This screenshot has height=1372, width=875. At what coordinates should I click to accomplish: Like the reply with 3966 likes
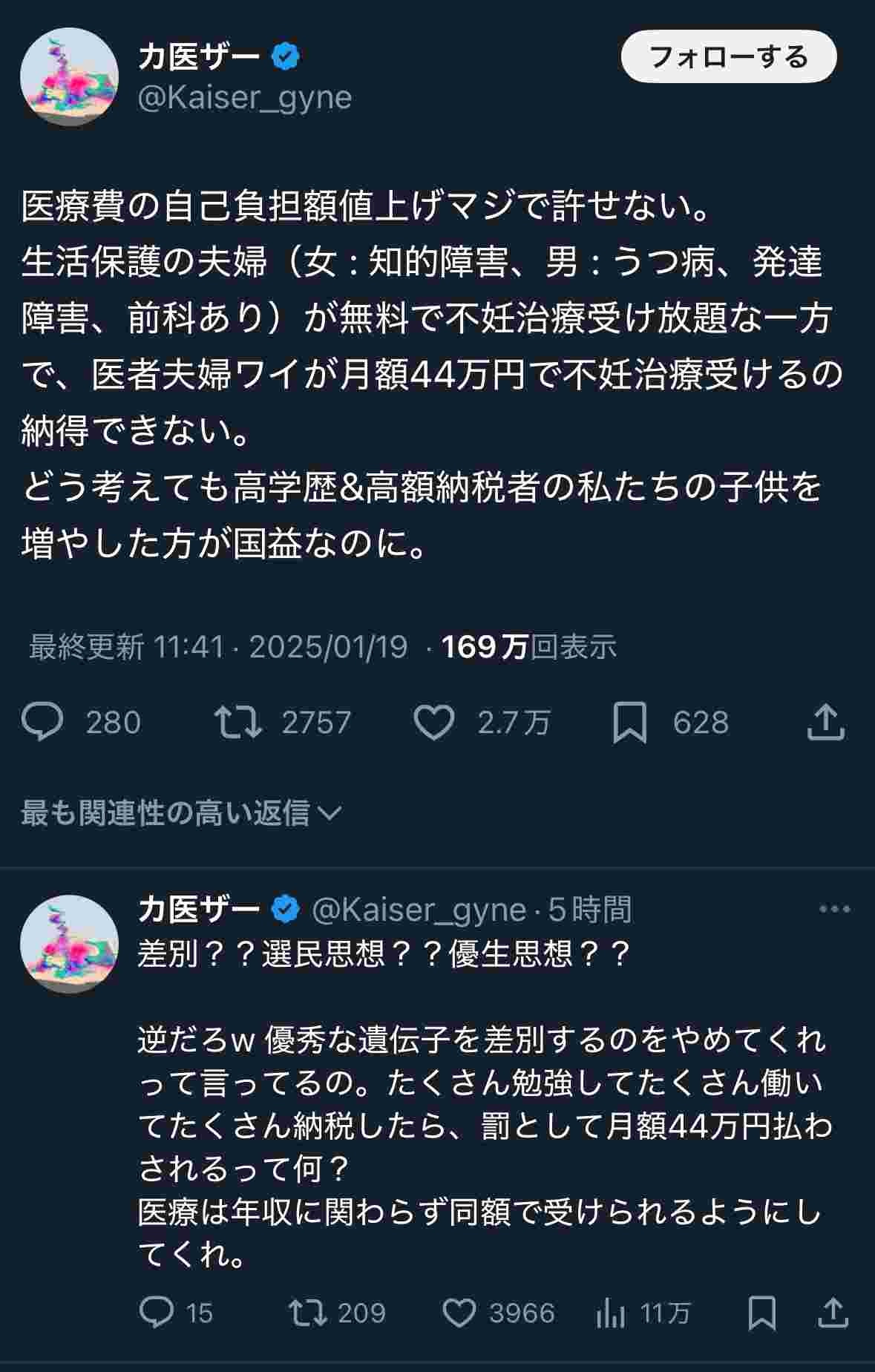point(459,1313)
